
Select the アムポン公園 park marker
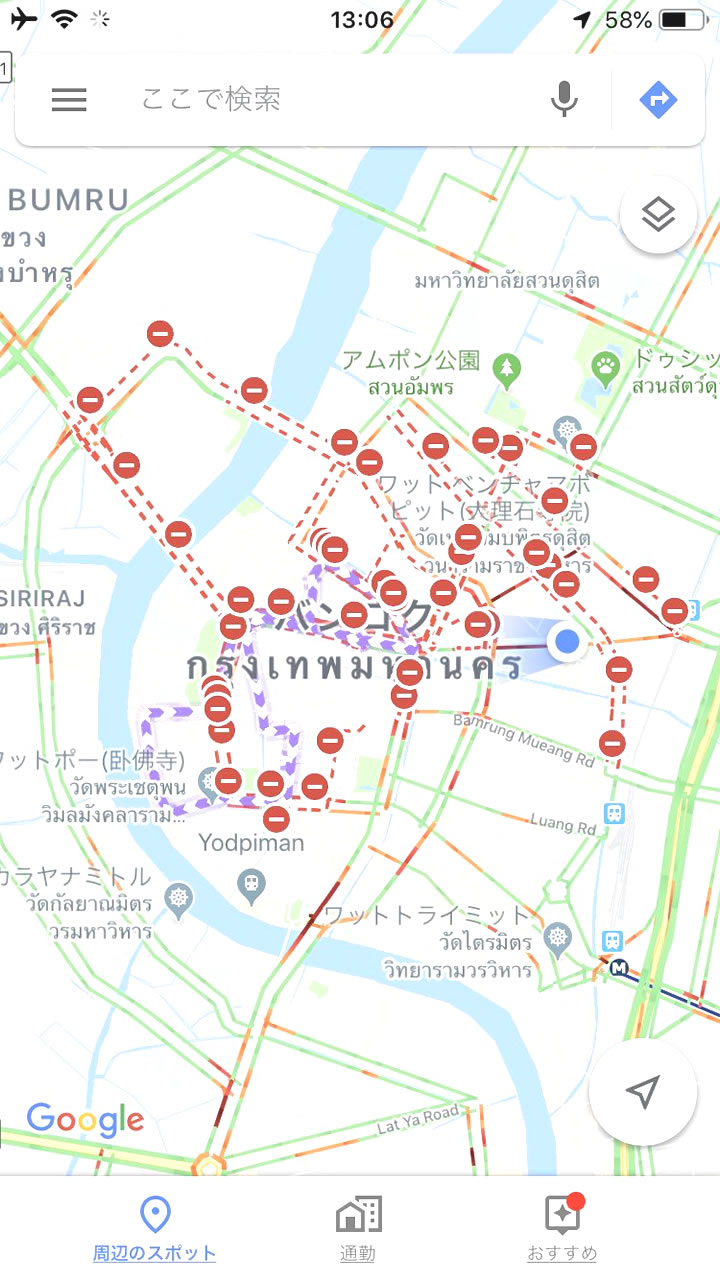(x=507, y=371)
